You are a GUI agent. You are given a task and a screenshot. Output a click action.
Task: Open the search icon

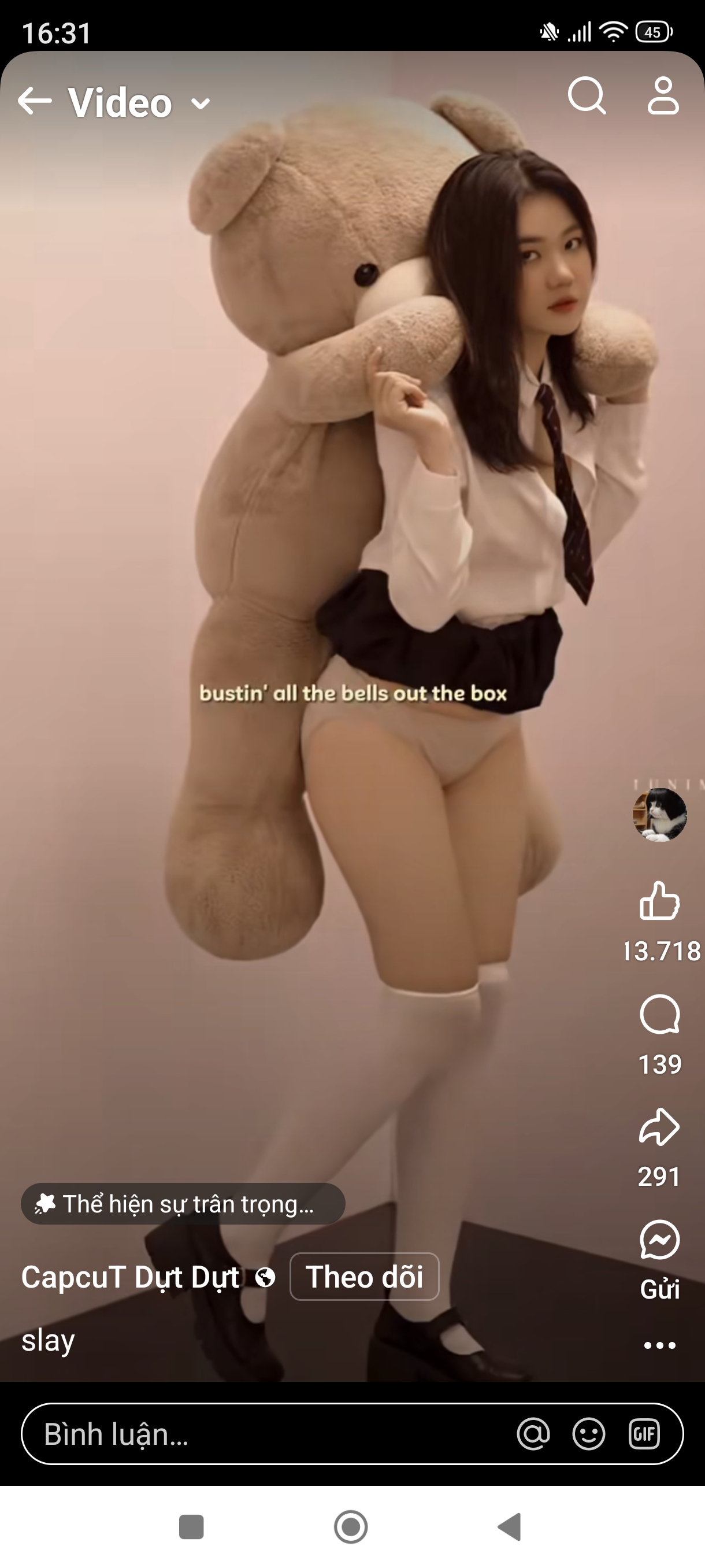coord(587,95)
